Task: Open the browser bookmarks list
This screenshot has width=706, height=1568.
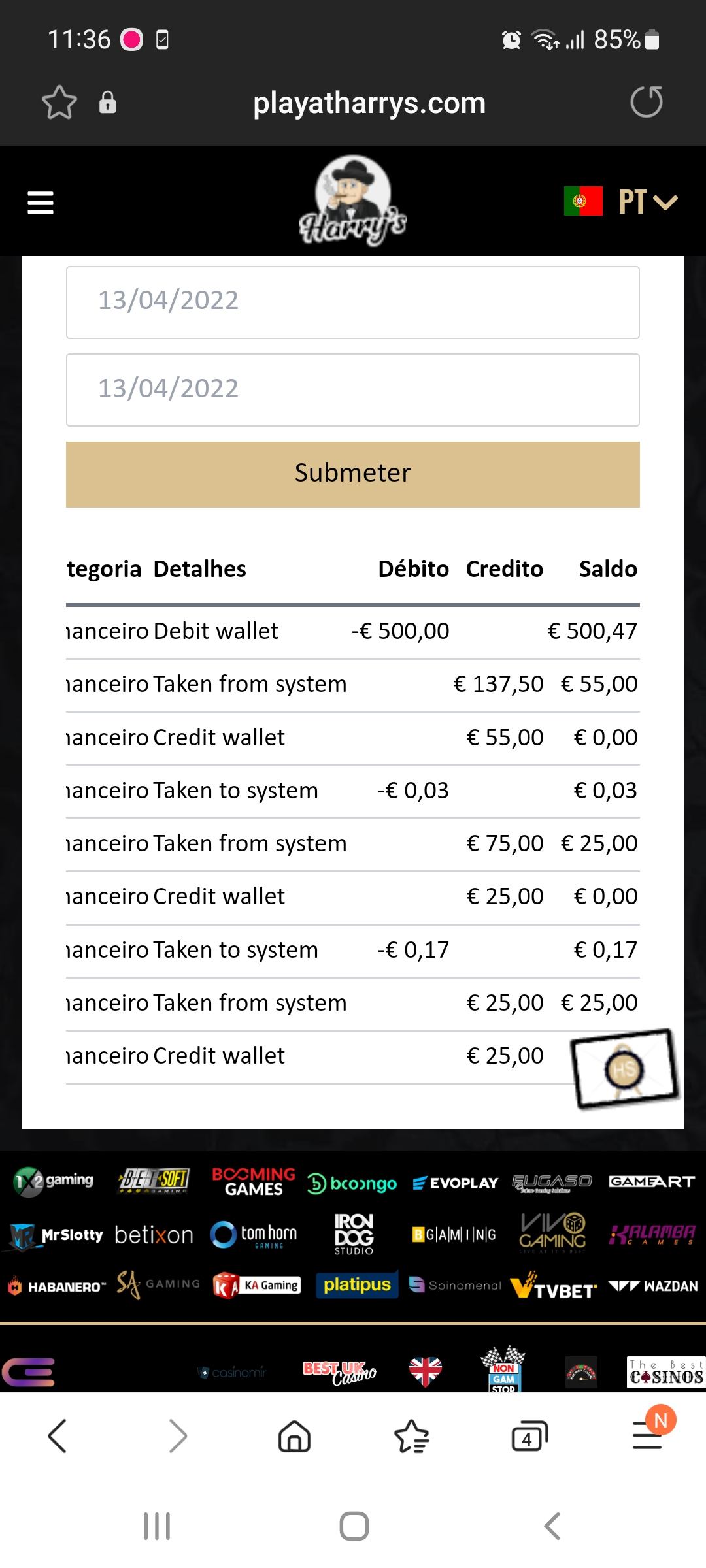Action: (x=411, y=1436)
